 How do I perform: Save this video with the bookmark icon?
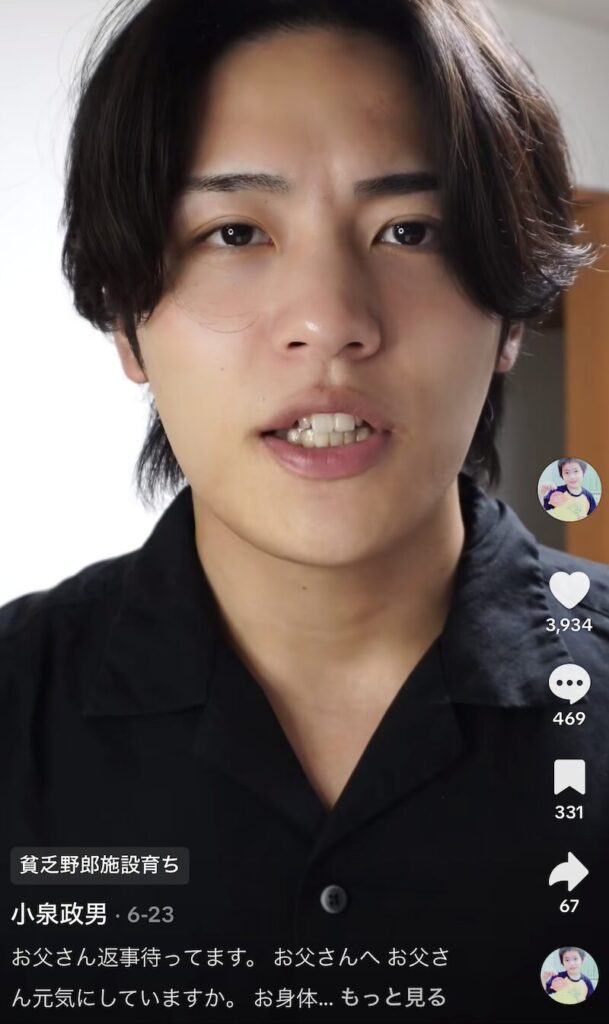[569, 777]
